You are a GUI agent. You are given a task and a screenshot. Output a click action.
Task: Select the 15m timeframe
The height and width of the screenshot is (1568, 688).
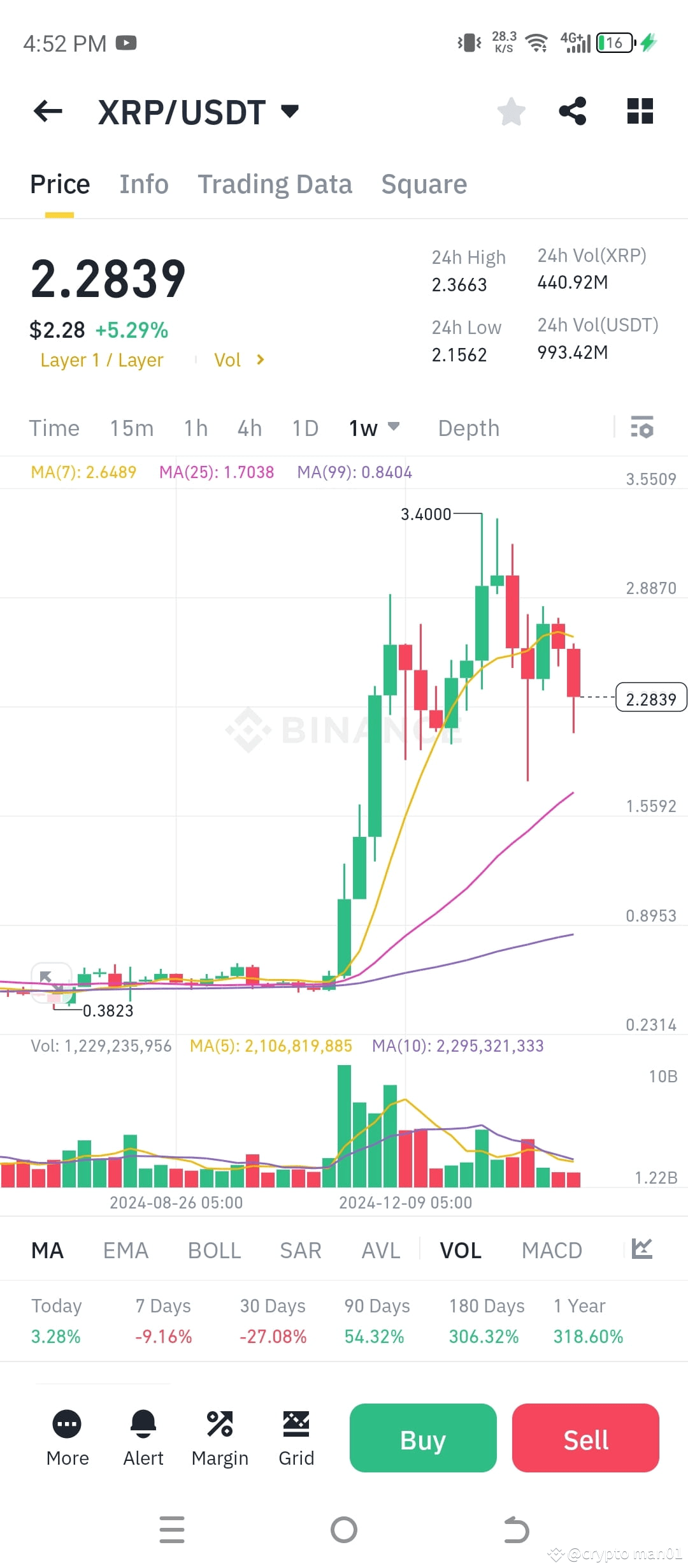[x=131, y=428]
